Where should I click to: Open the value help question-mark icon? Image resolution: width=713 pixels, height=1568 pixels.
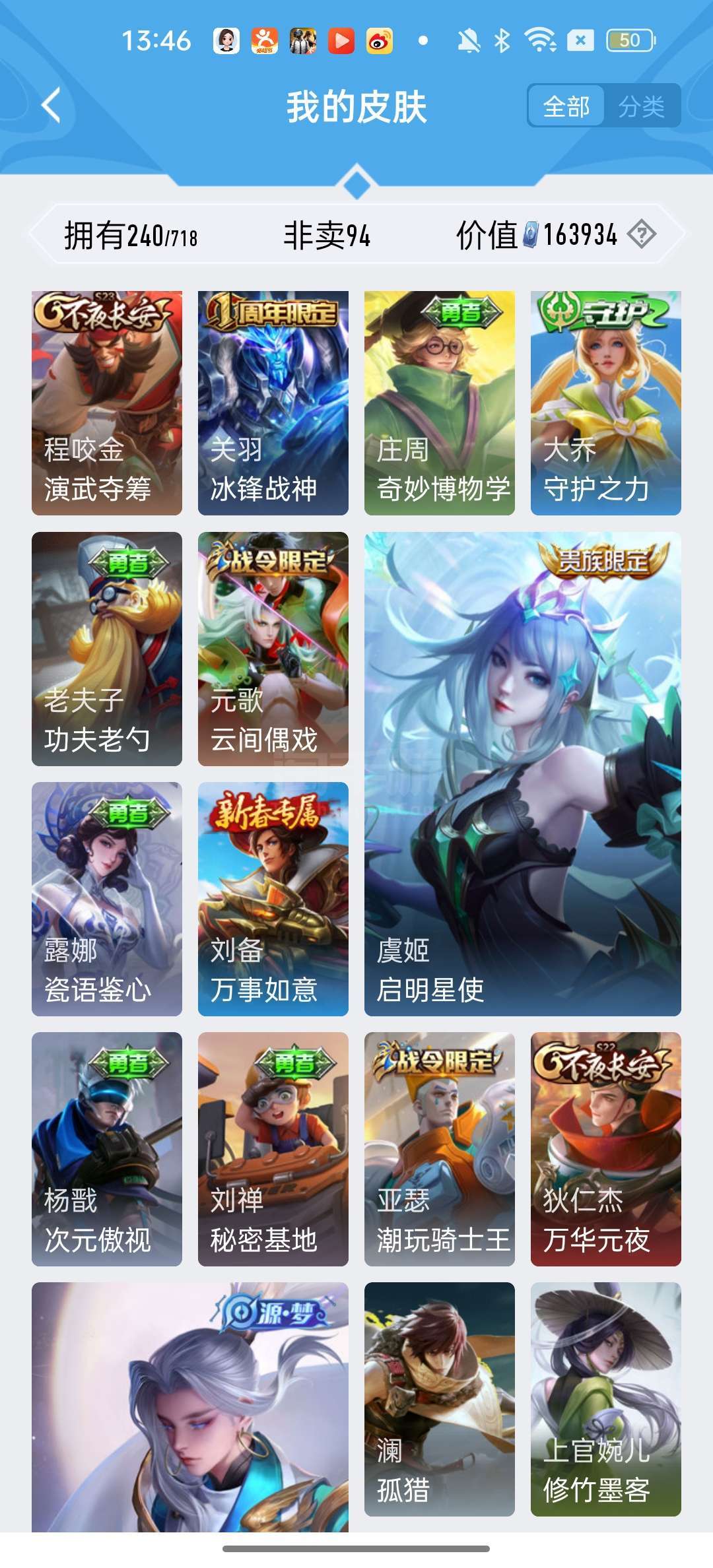click(641, 234)
